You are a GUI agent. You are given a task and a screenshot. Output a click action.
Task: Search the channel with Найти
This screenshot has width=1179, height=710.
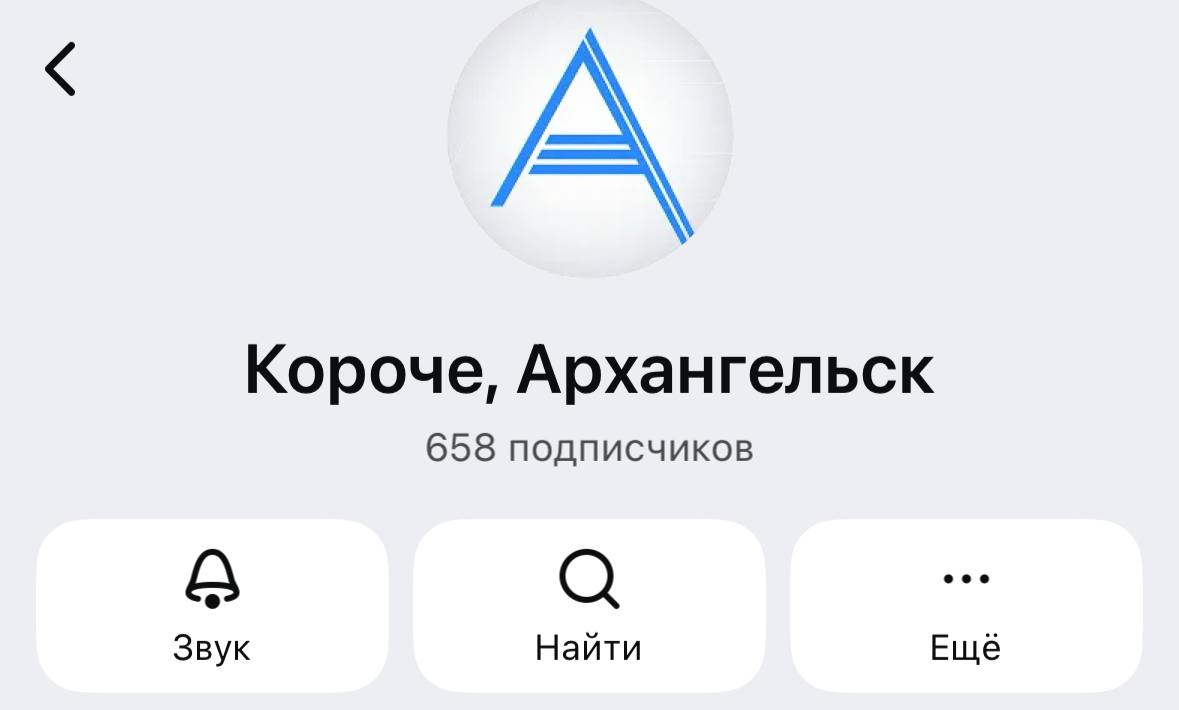tap(589, 605)
